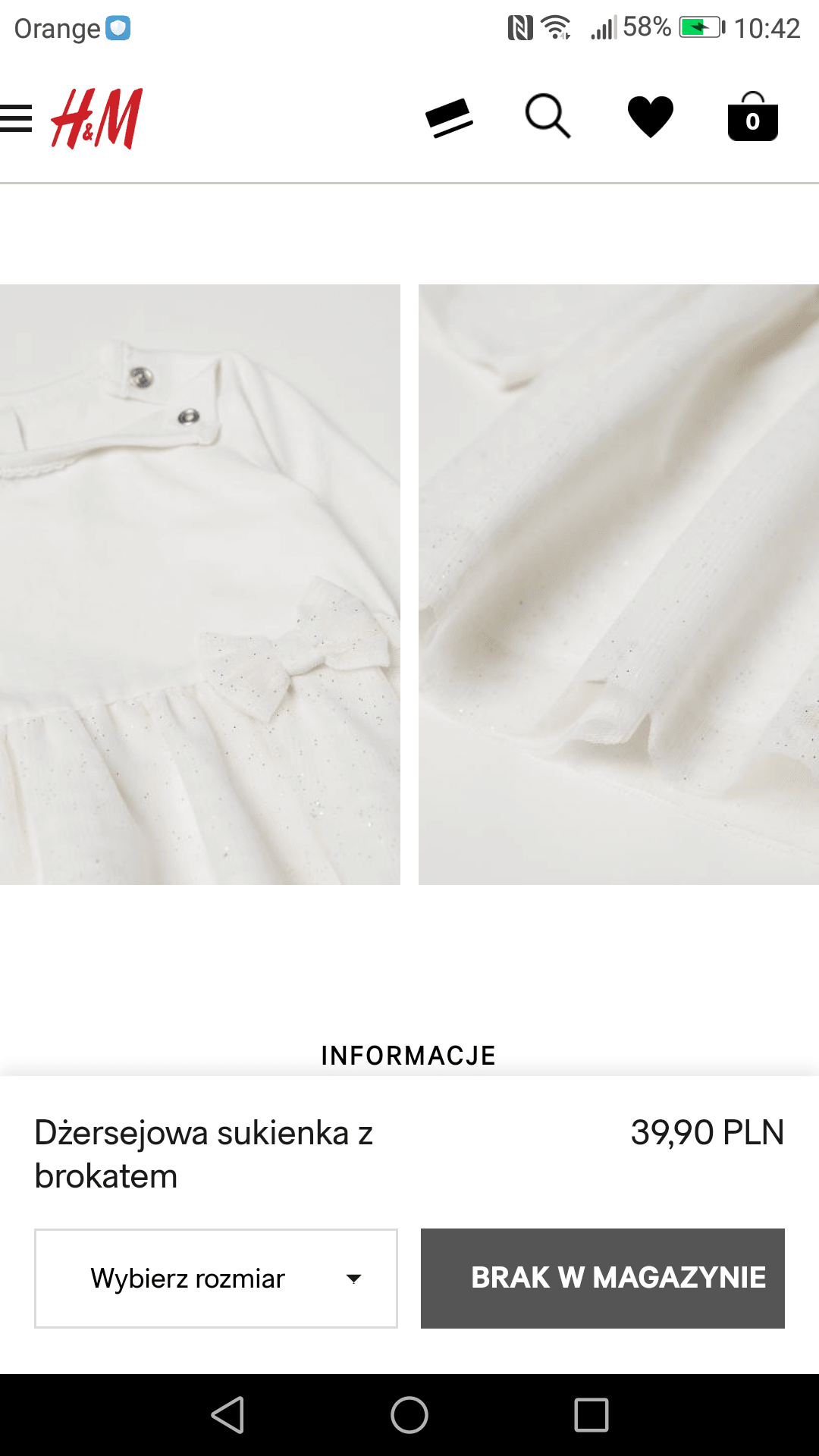Open the member card icon
819x1456 pixels.
[449, 118]
